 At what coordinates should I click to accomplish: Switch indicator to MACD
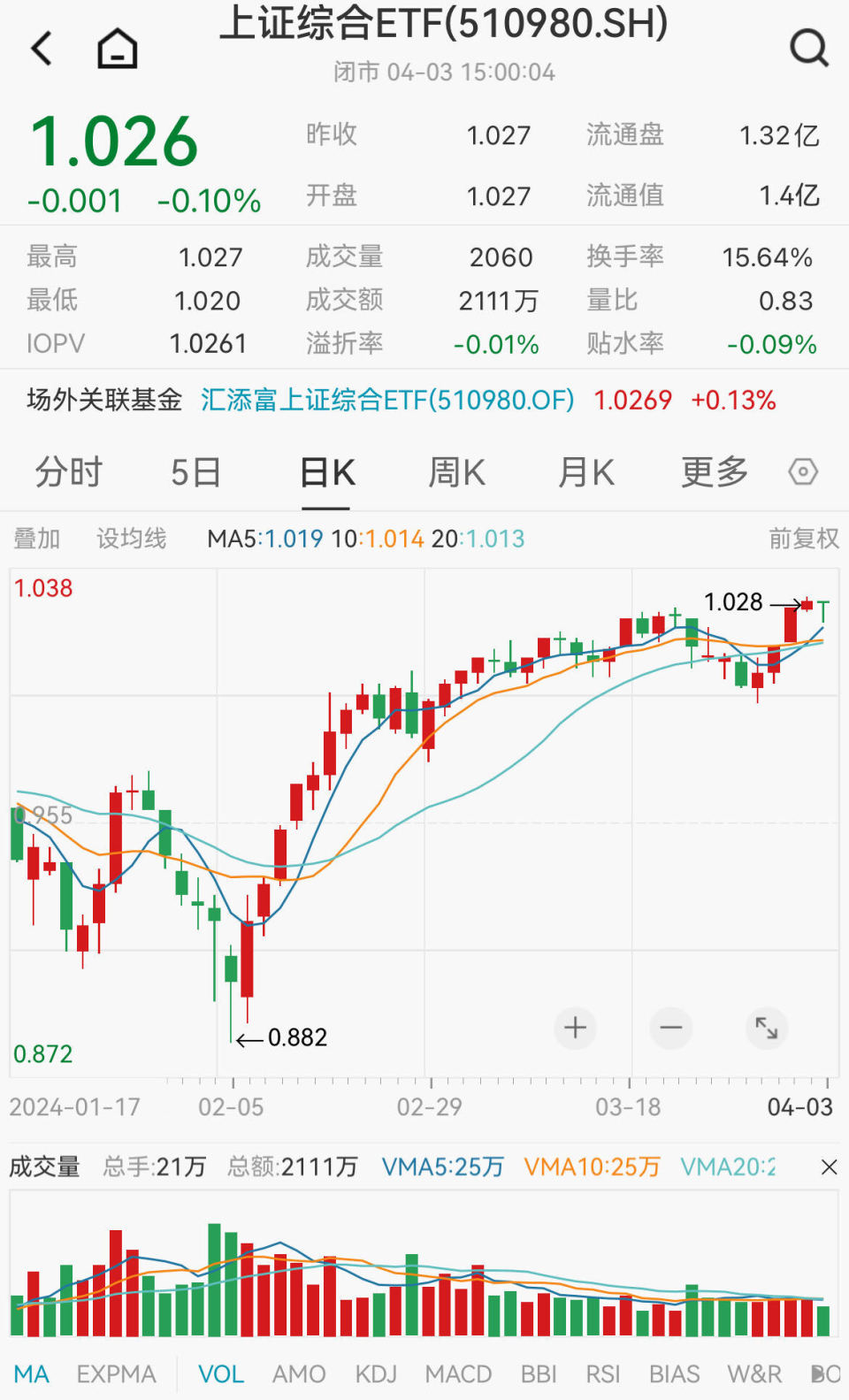pyautogui.click(x=456, y=1373)
